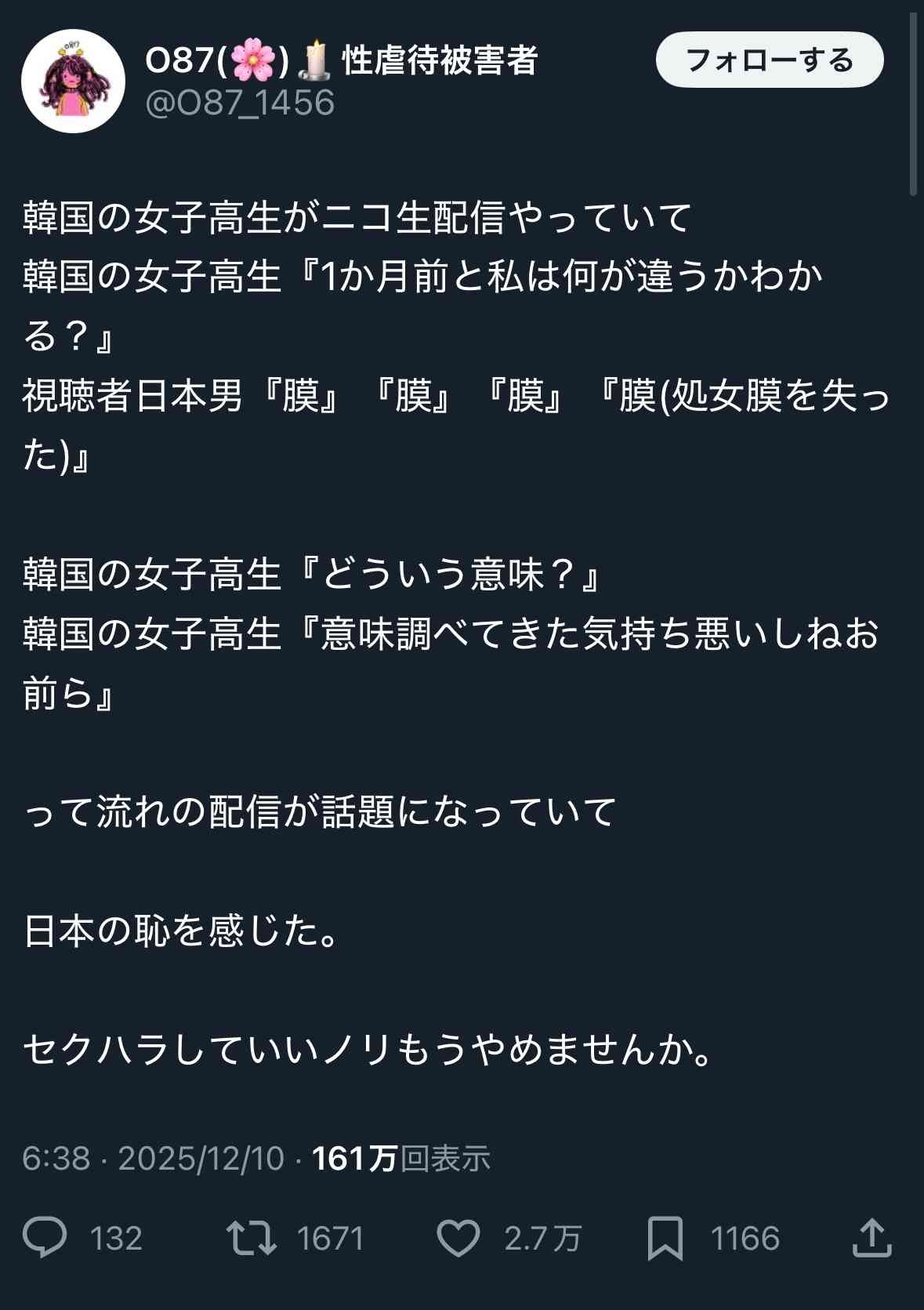Retweet this post

pyautogui.click(x=251, y=1238)
